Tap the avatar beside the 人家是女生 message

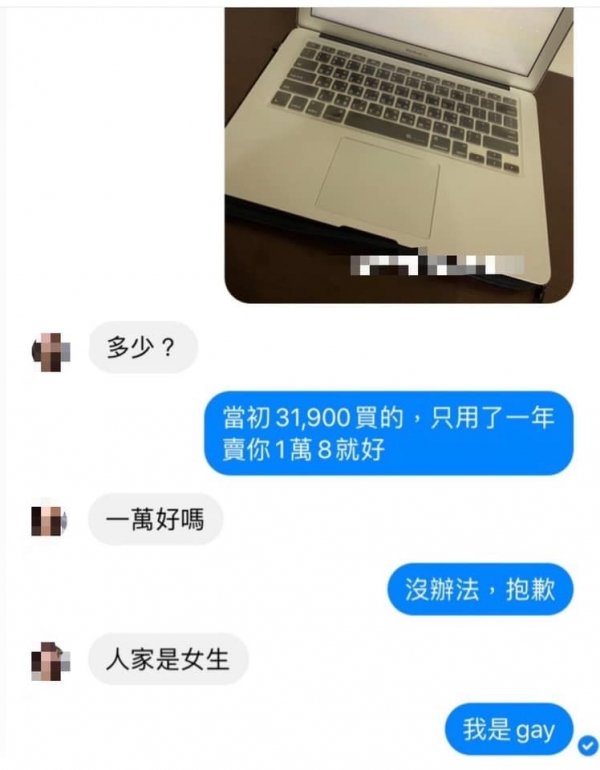click(49, 660)
